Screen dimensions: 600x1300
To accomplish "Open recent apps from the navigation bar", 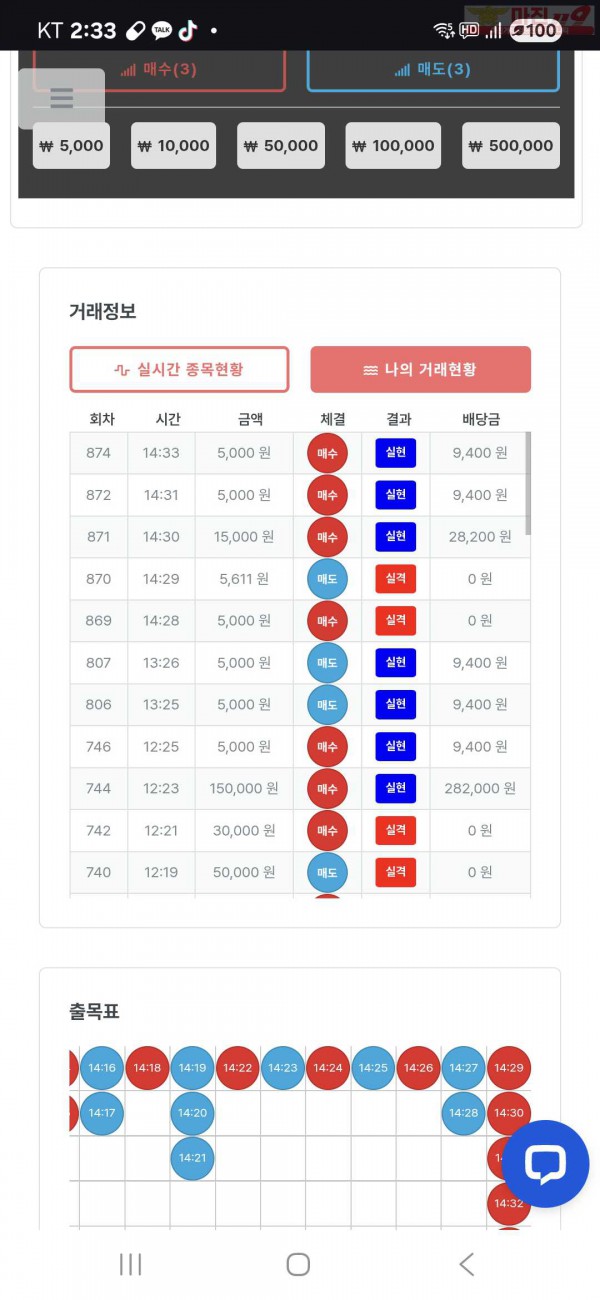I will [x=131, y=1264].
